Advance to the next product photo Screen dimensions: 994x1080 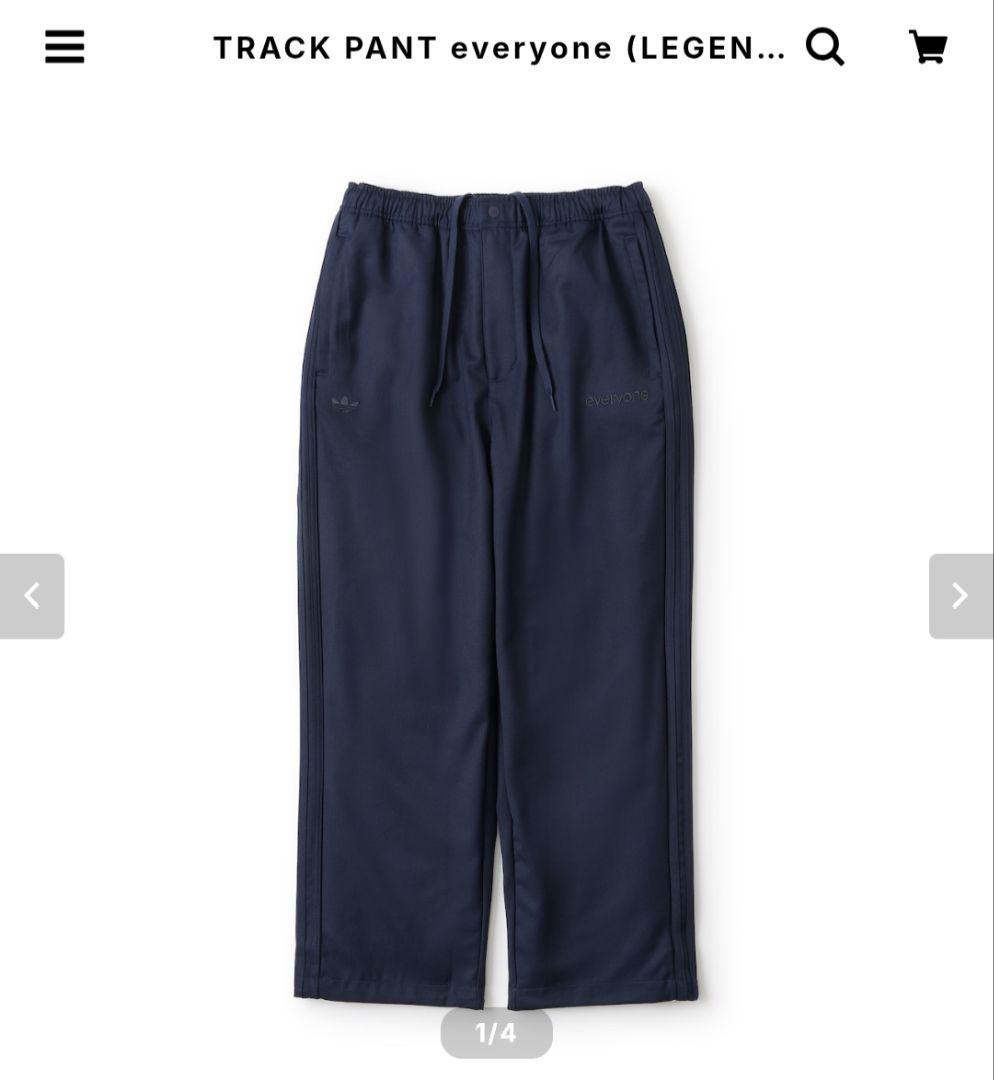click(x=960, y=595)
